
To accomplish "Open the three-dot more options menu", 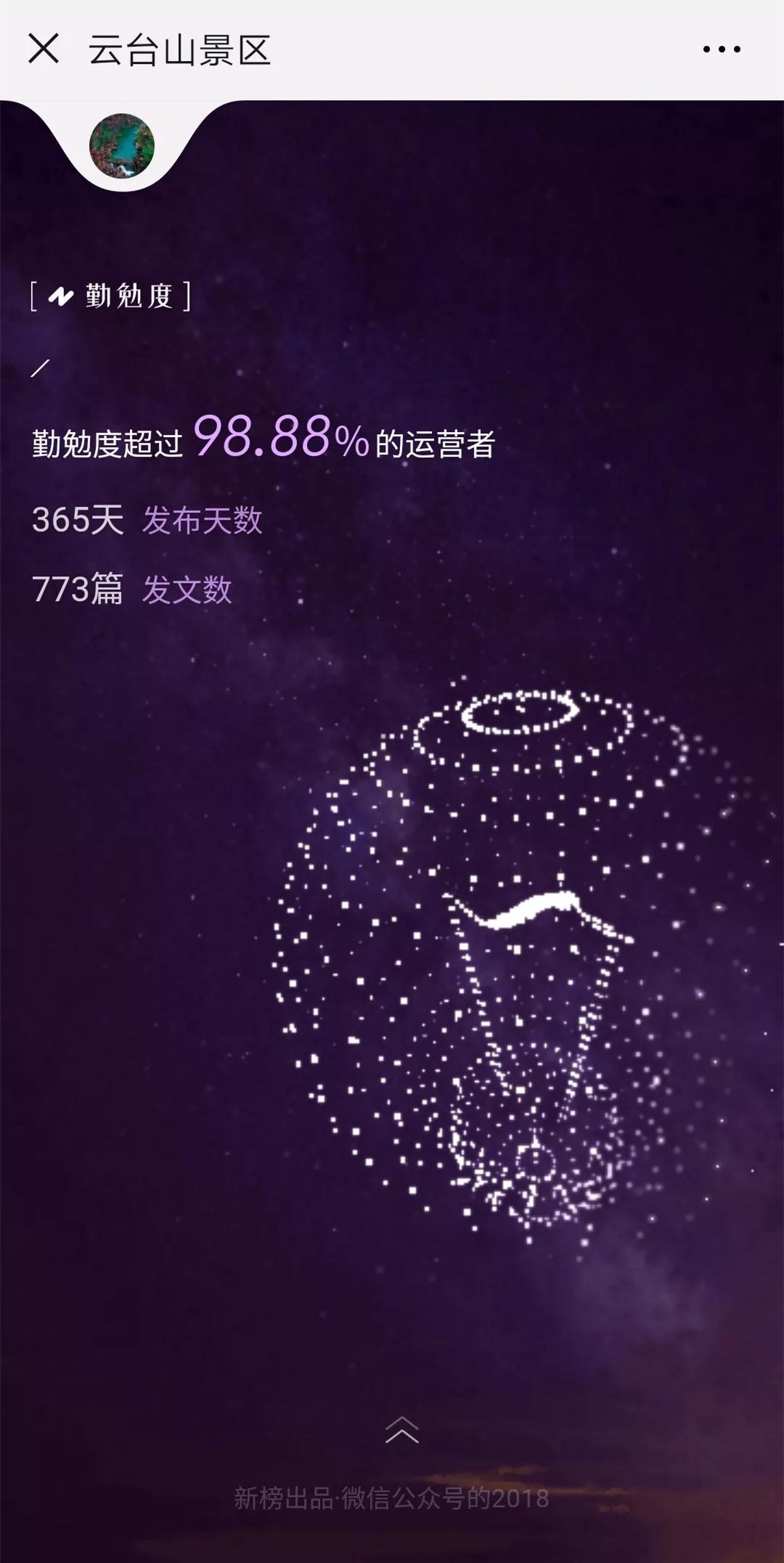I will pos(722,49).
